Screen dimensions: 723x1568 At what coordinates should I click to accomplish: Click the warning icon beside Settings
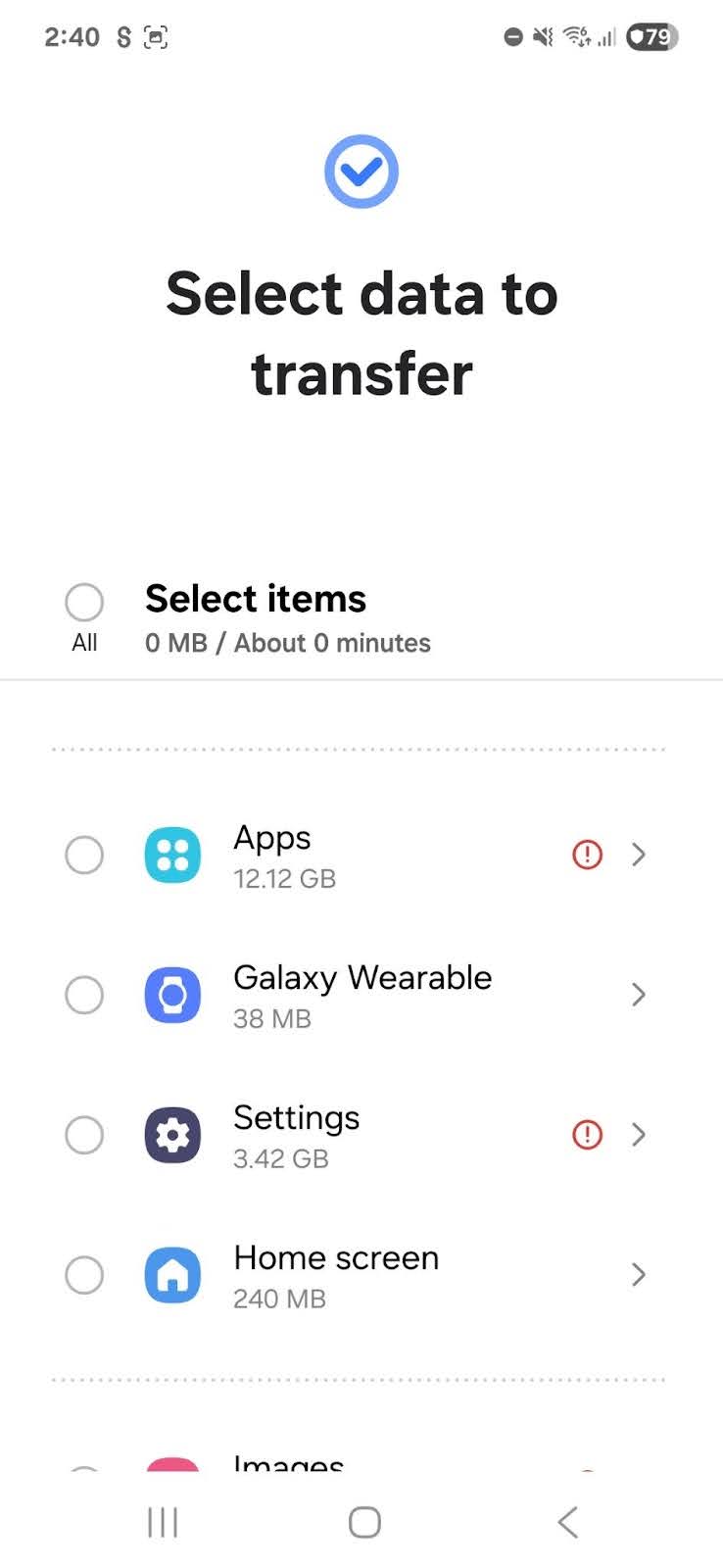click(586, 1135)
